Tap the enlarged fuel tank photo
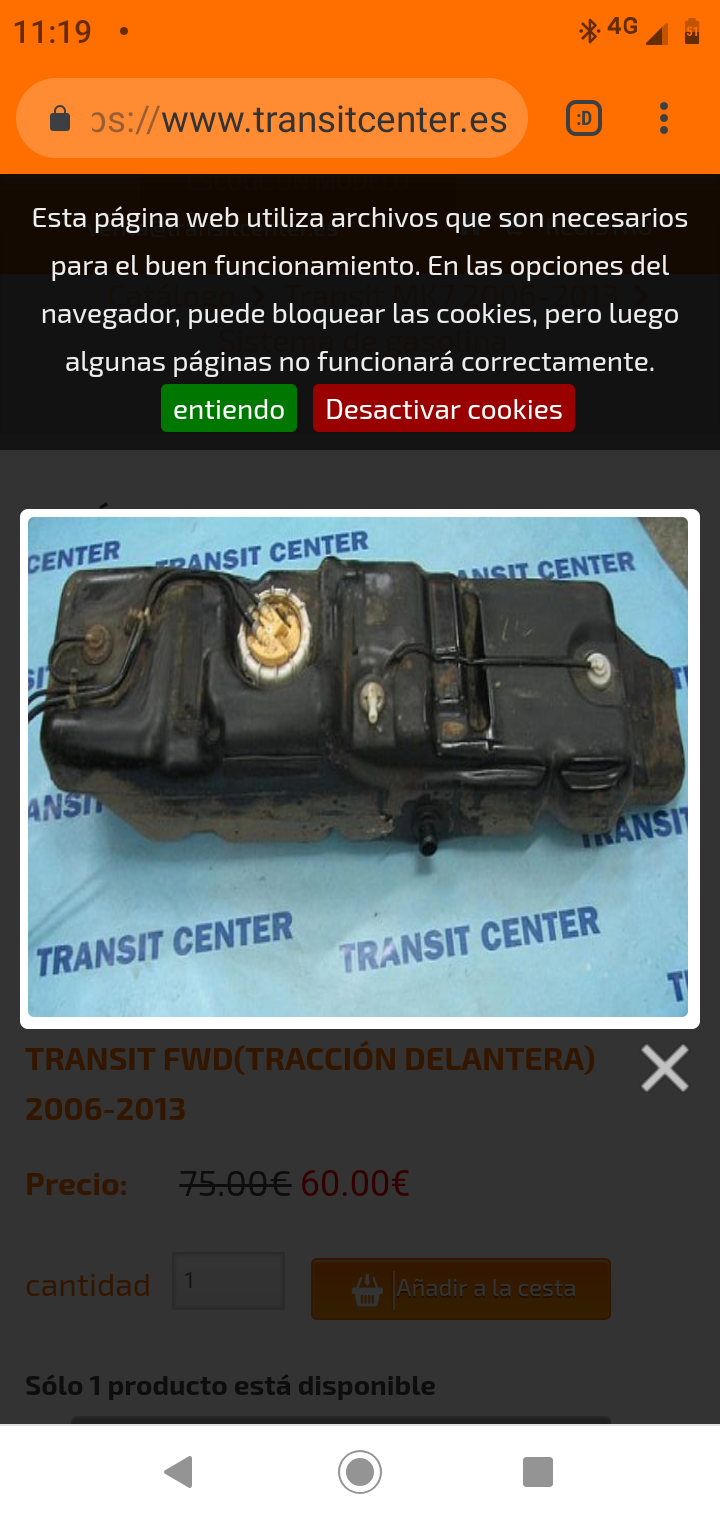 coord(358,767)
